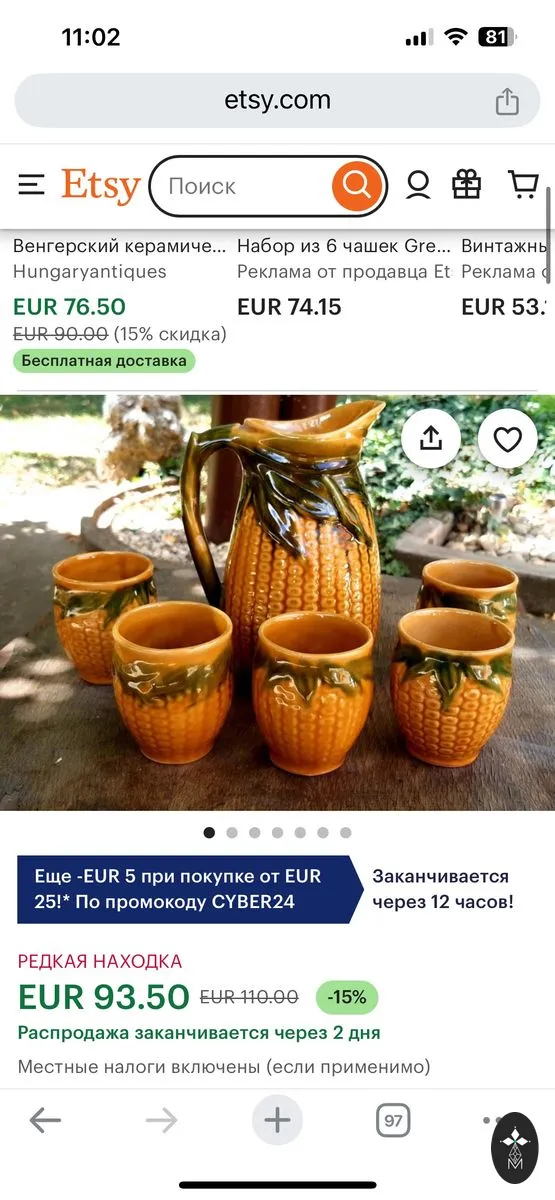Open the gift icon in Etsy header
Image resolution: width=555 pixels, height=1200 pixels.
pos(467,184)
